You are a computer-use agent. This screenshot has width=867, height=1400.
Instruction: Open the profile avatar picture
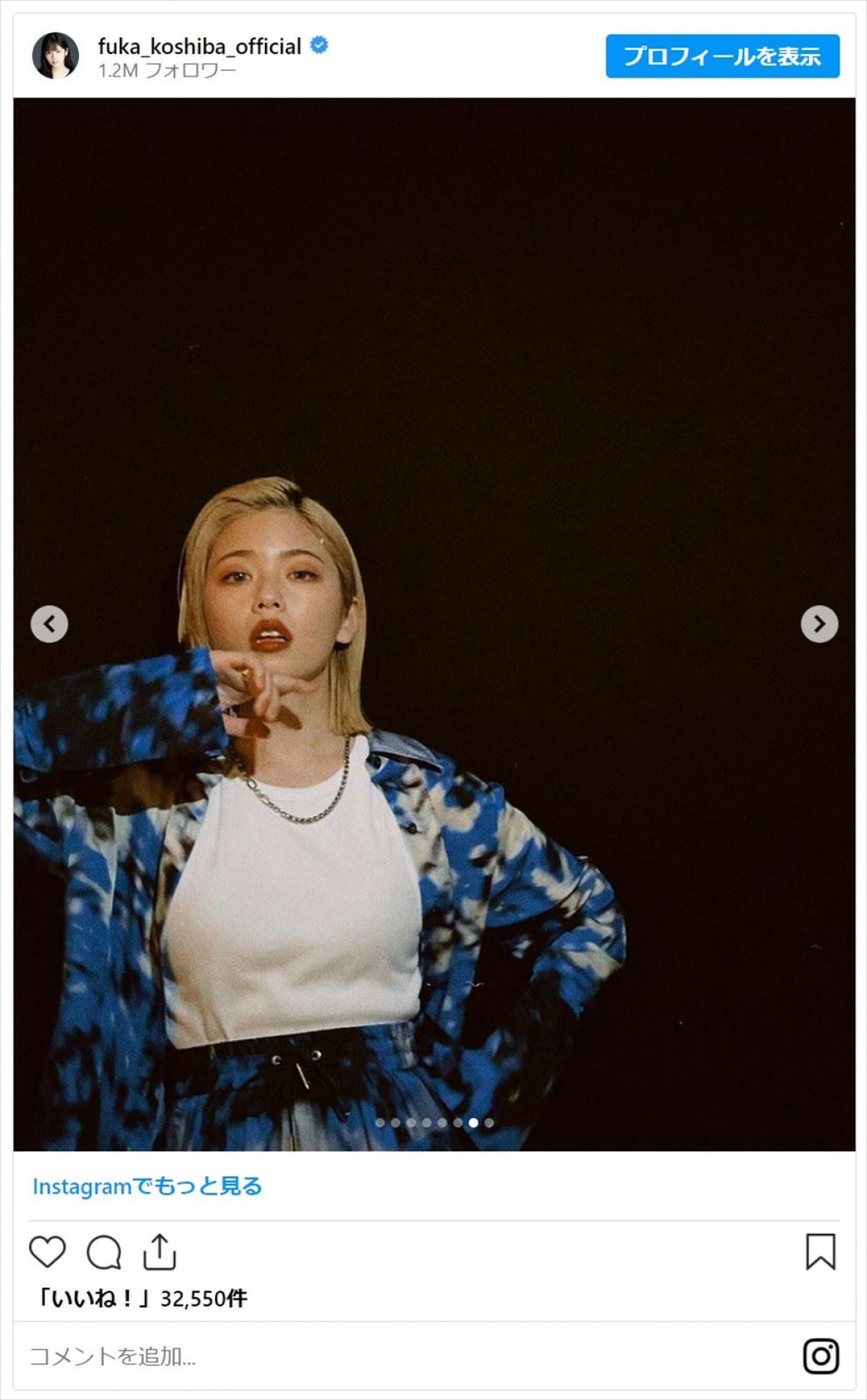coord(56,56)
